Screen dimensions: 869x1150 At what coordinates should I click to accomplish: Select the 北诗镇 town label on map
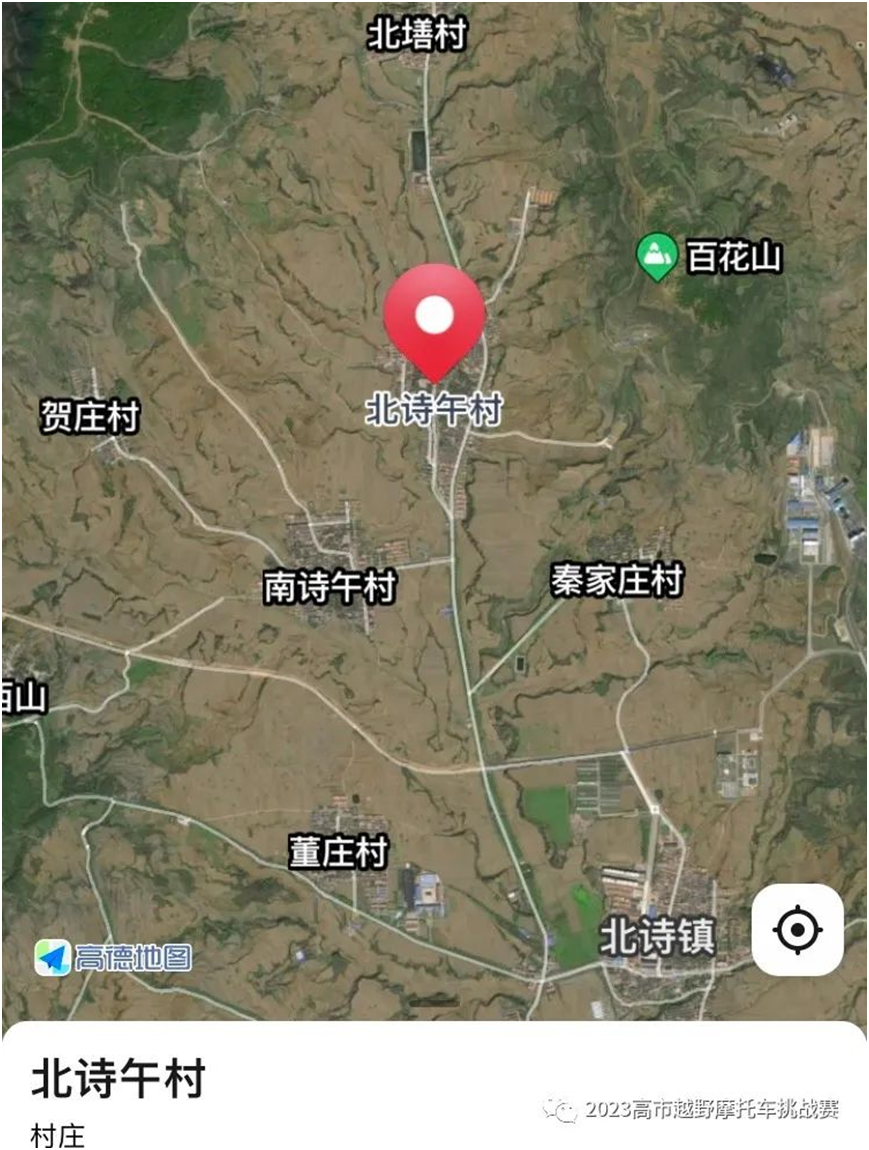[657, 937]
